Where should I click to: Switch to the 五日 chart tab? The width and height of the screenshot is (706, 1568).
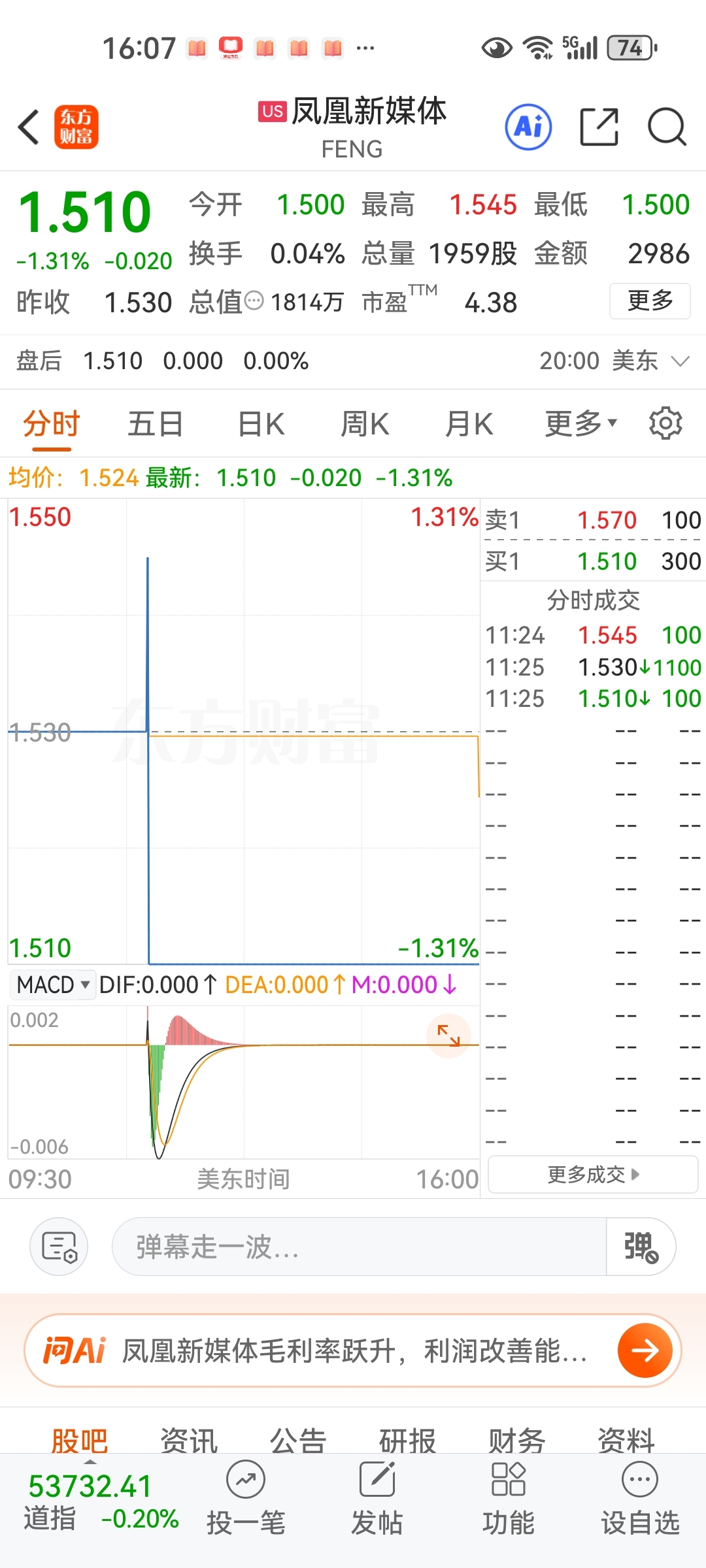point(155,424)
